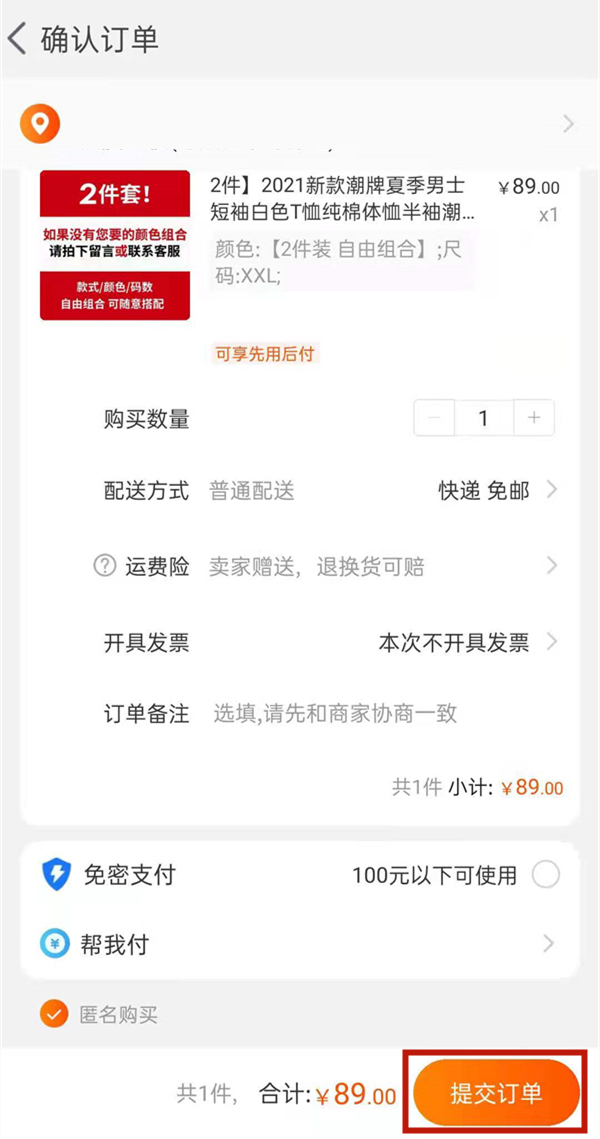This screenshot has width=600, height=1139.
Task: Decrease purchase quantity with minus button
Action: pyautogui.click(x=434, y=418)
